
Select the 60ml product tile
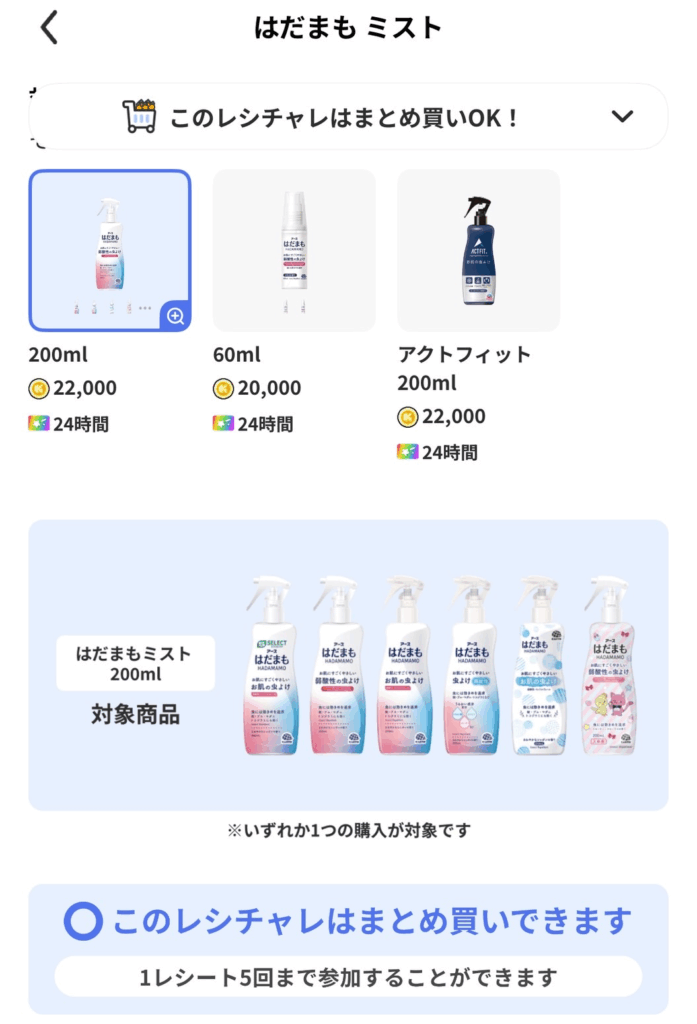coord(294,250)
